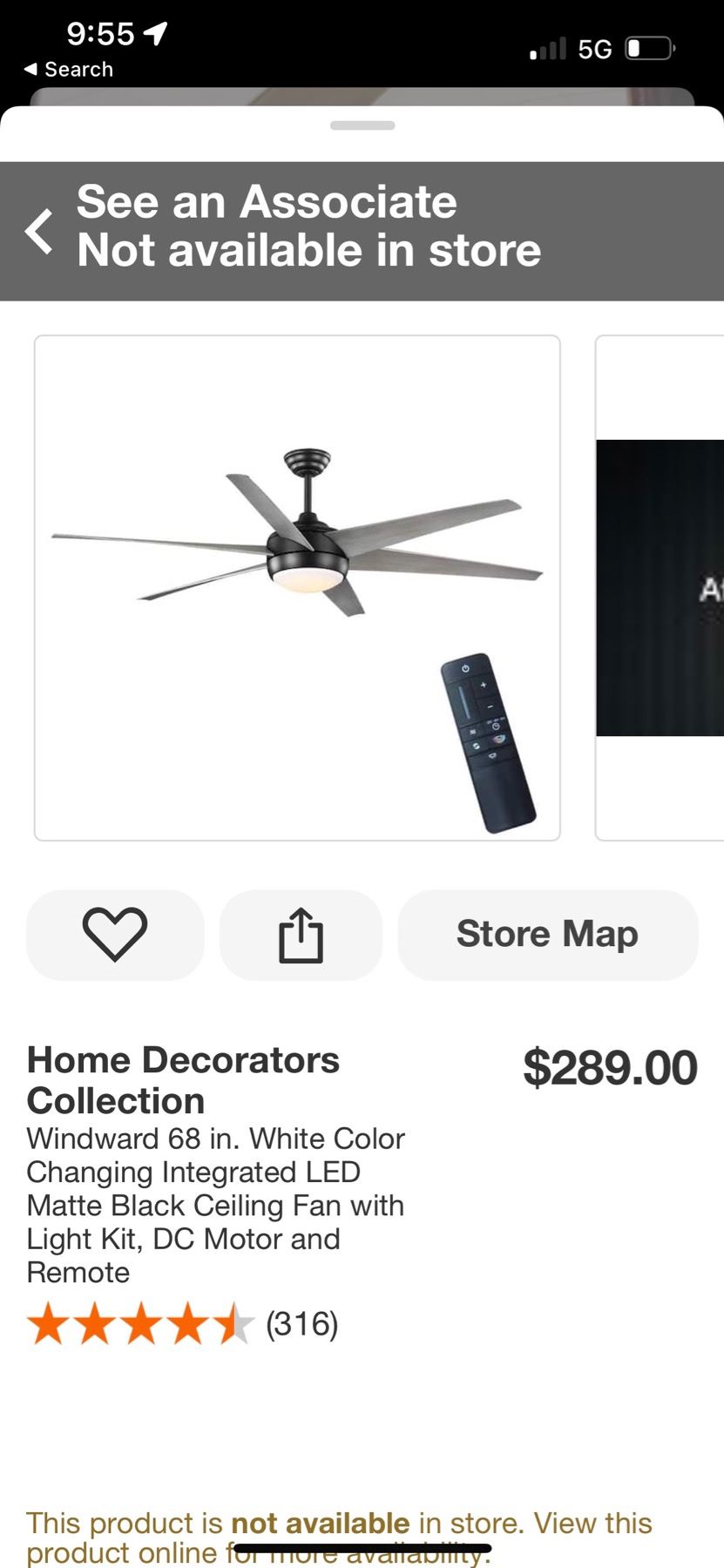This screenshot has width=724, height=1568.
Task: Share this ceiling fan product
Action: [301, 935]
